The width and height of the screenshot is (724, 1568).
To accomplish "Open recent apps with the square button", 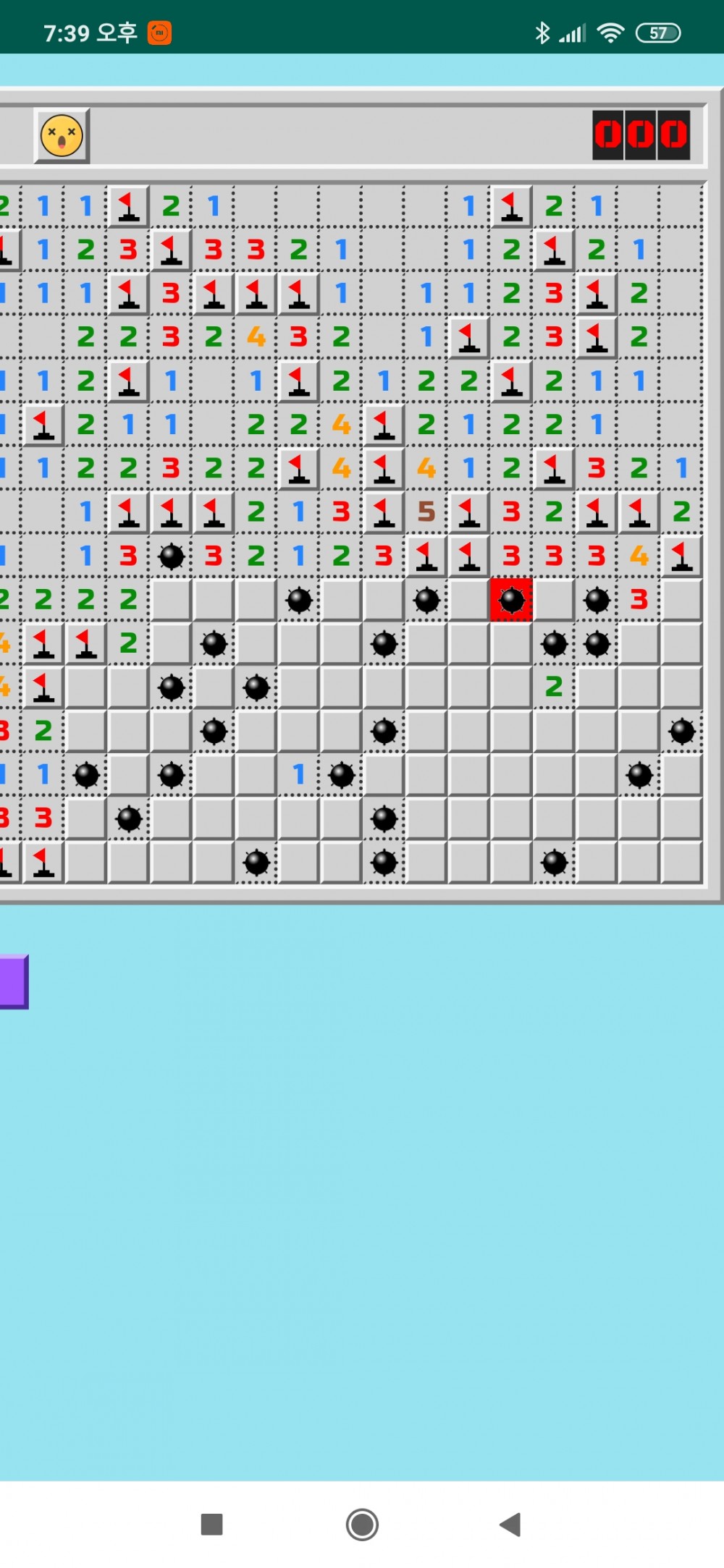I will [211, 1524].
